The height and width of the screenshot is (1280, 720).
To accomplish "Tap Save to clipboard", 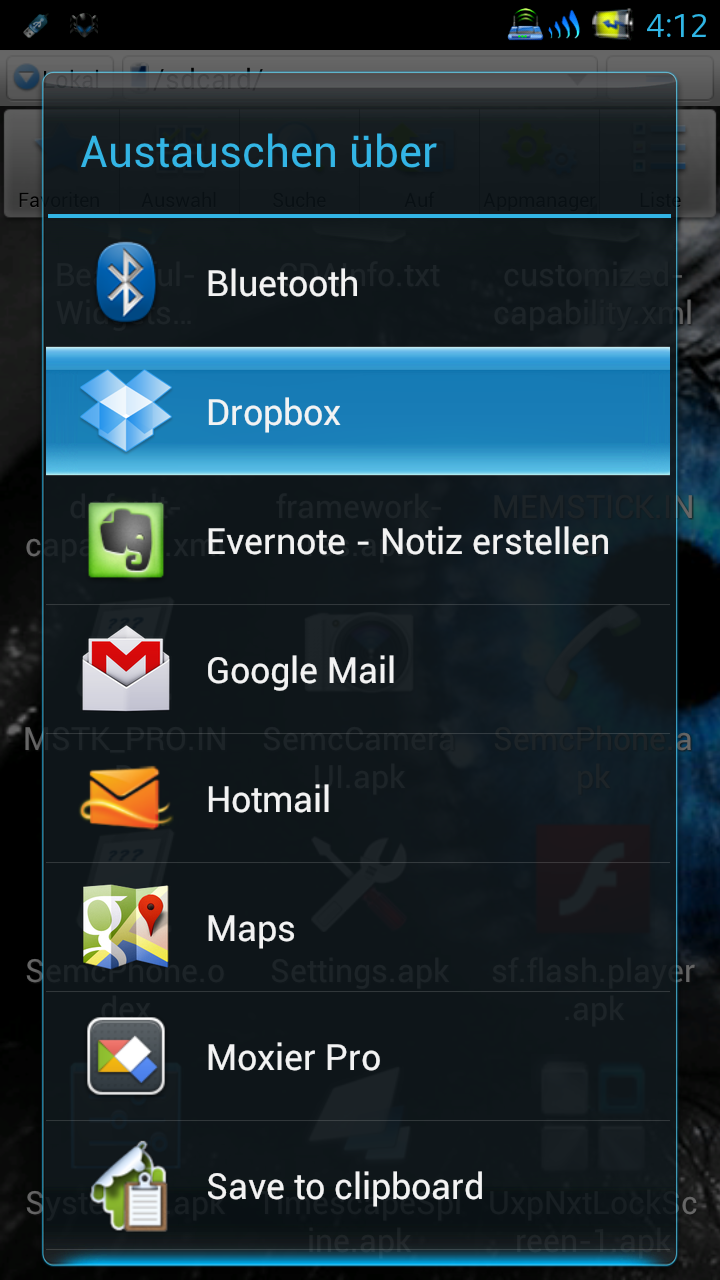I will click(358, 1186).
